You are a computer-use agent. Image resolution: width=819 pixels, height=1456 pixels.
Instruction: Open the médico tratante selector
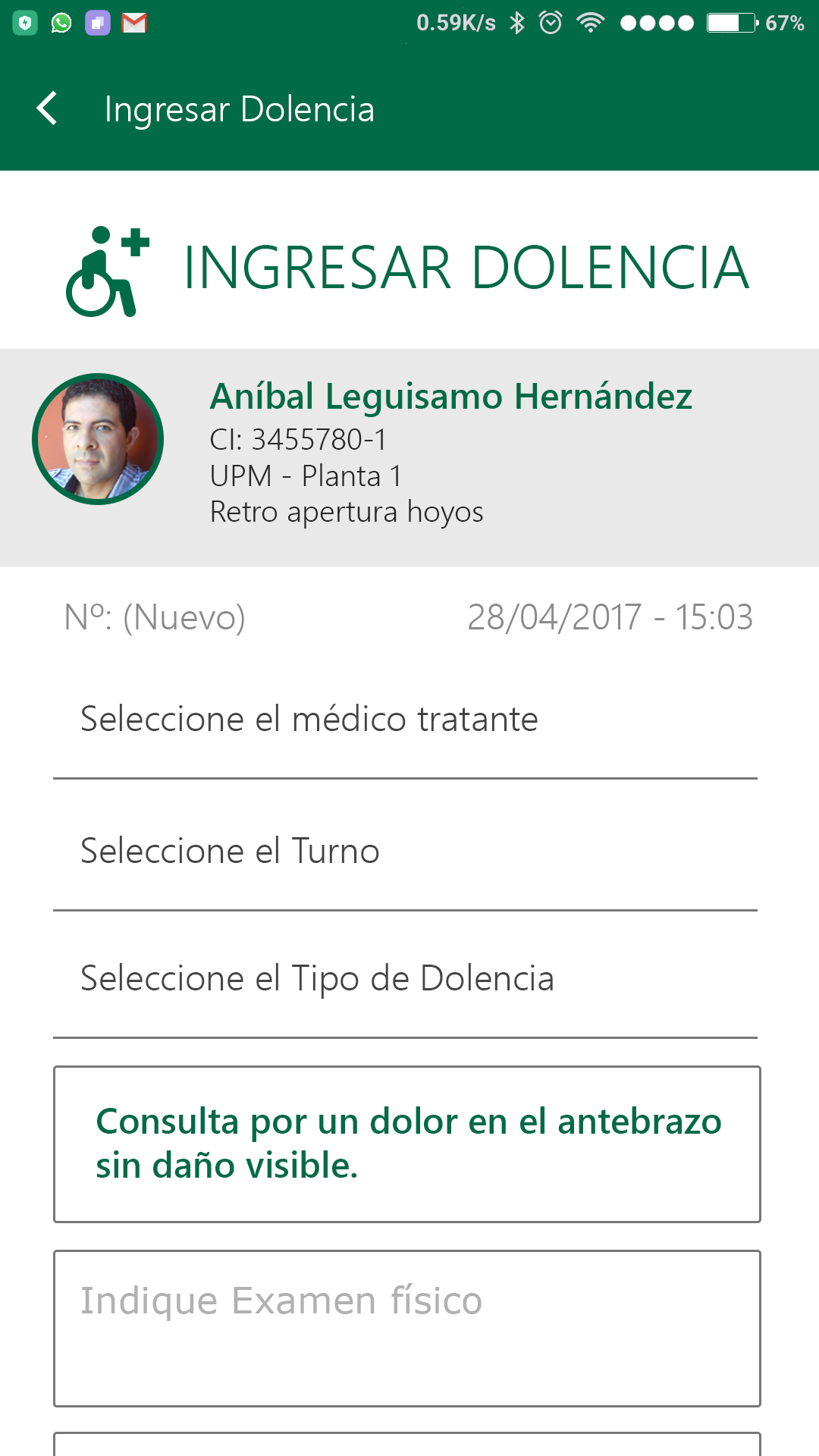(406, 720)
